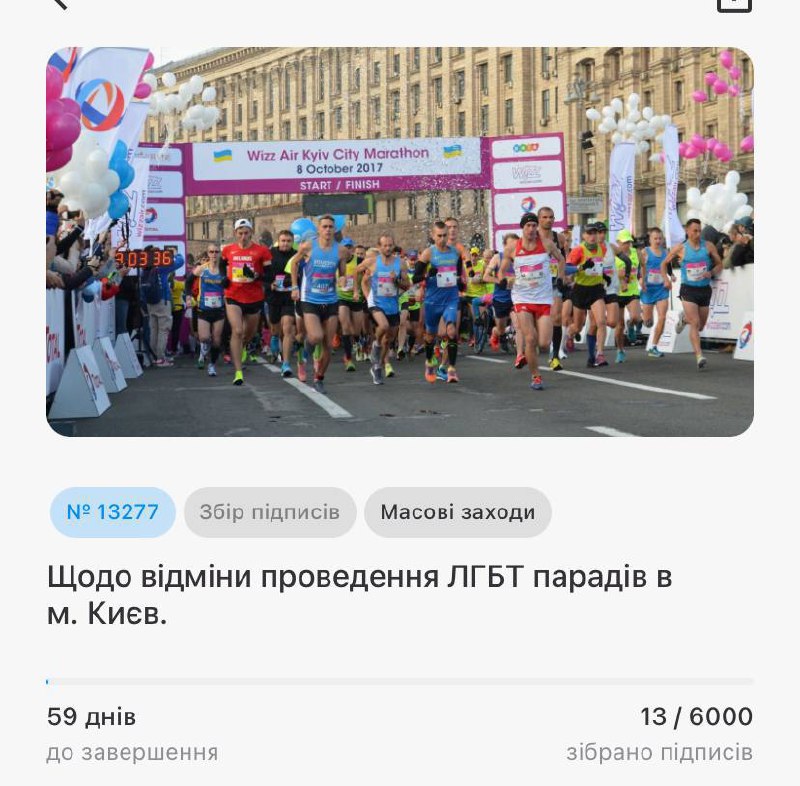Go back using the top-left arrow
This screenshot has height=786, width=800.
[58, 3]
